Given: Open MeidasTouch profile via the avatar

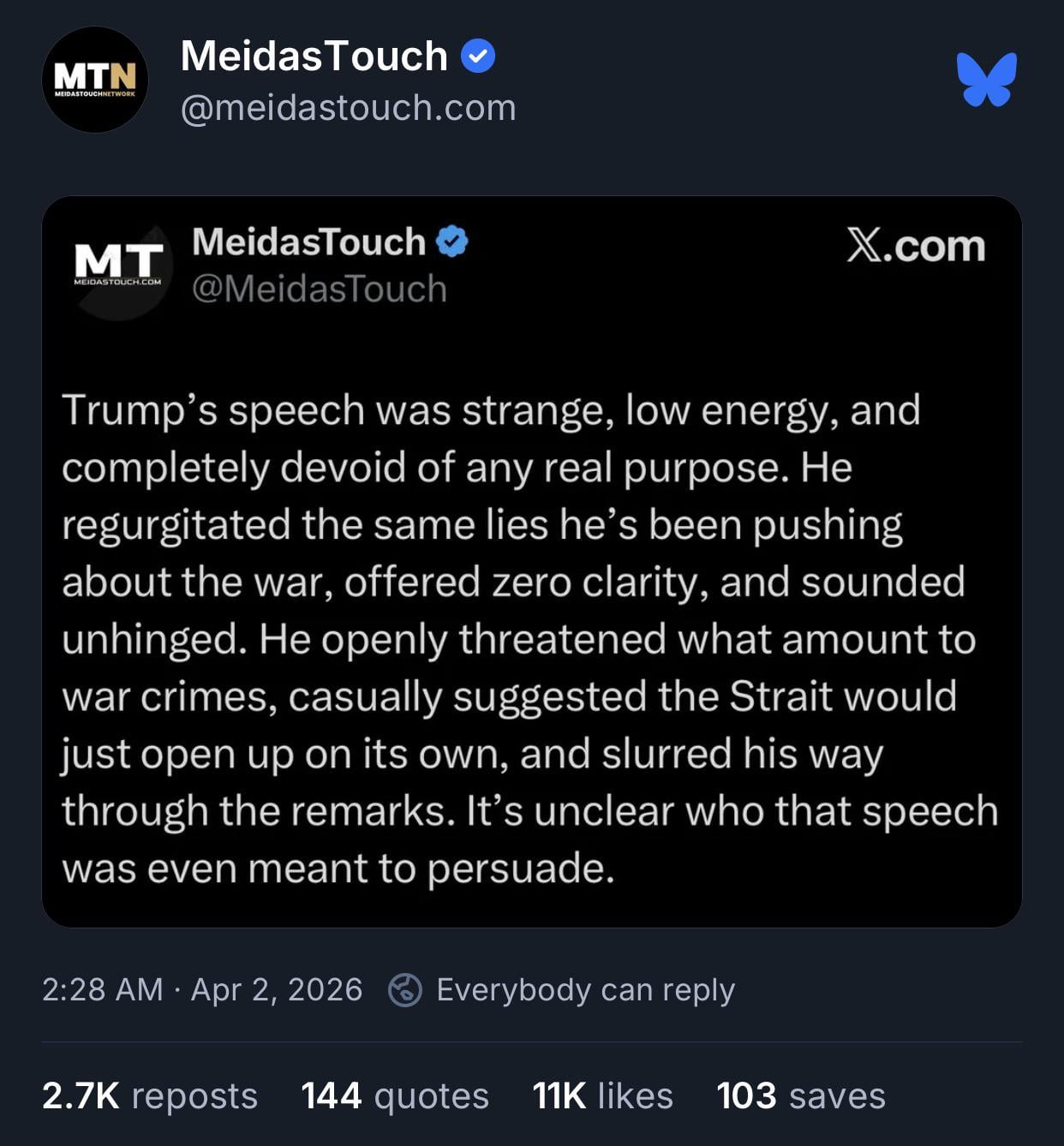Looking at the screenshot, I should [x=95, y=80].
